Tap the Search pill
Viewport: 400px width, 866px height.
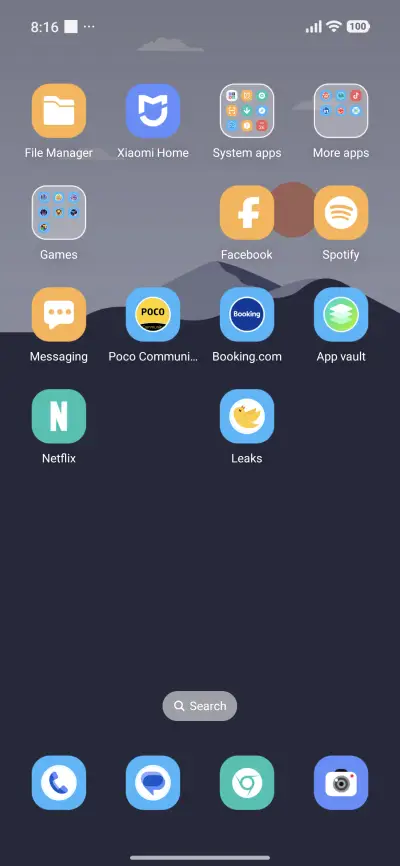click(x=199, y=706)
